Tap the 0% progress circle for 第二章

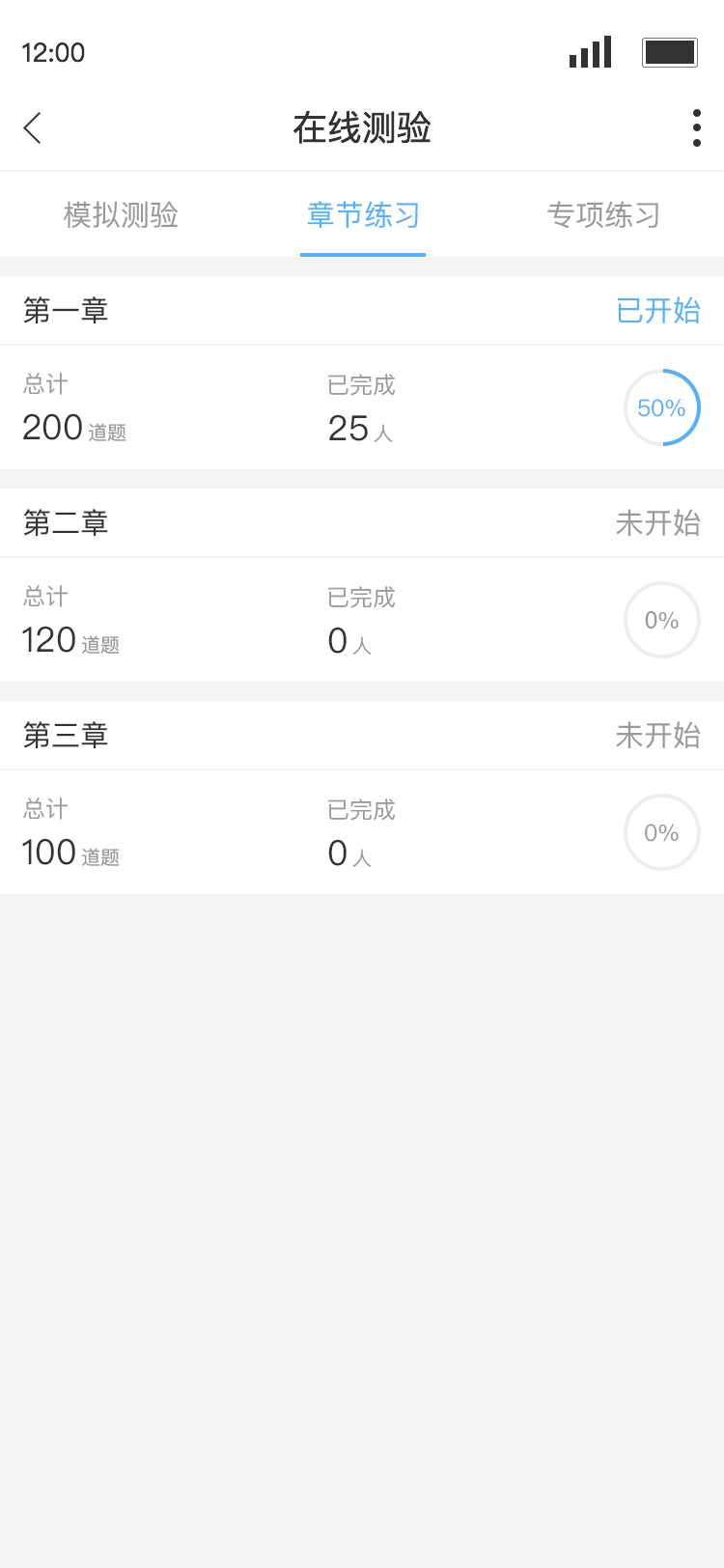point(661,620)
